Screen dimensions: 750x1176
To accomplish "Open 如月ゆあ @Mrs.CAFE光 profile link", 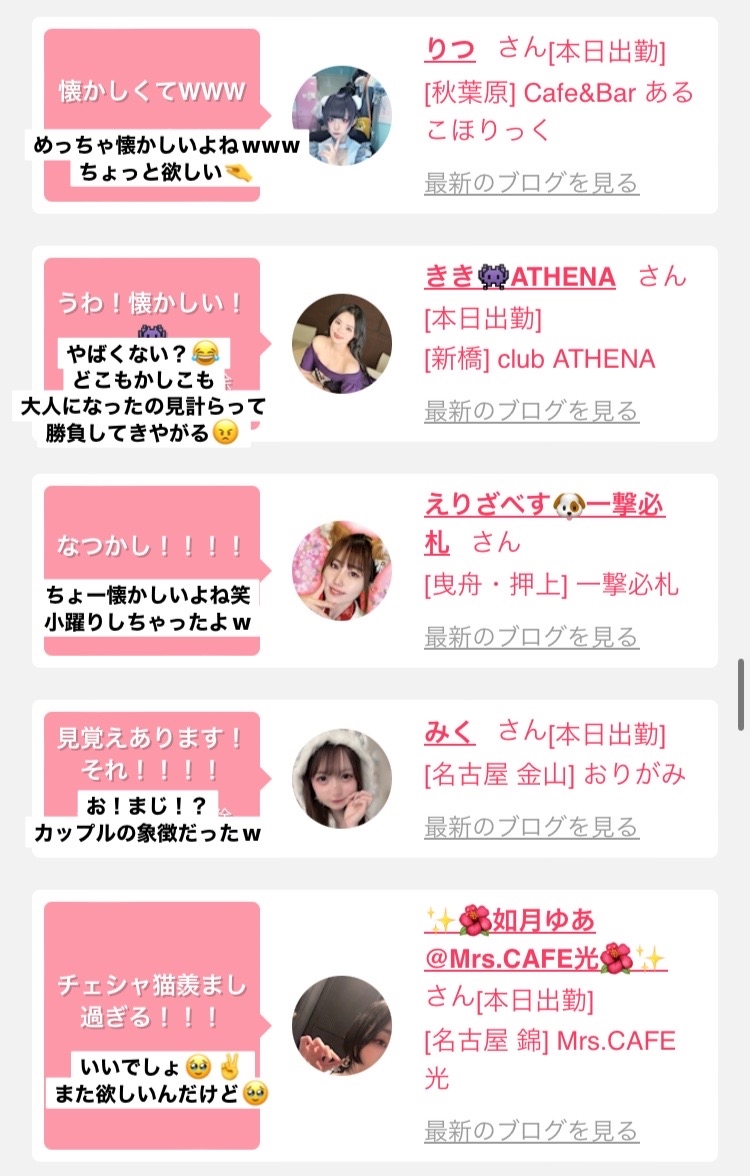I will (x=545, y=940).
